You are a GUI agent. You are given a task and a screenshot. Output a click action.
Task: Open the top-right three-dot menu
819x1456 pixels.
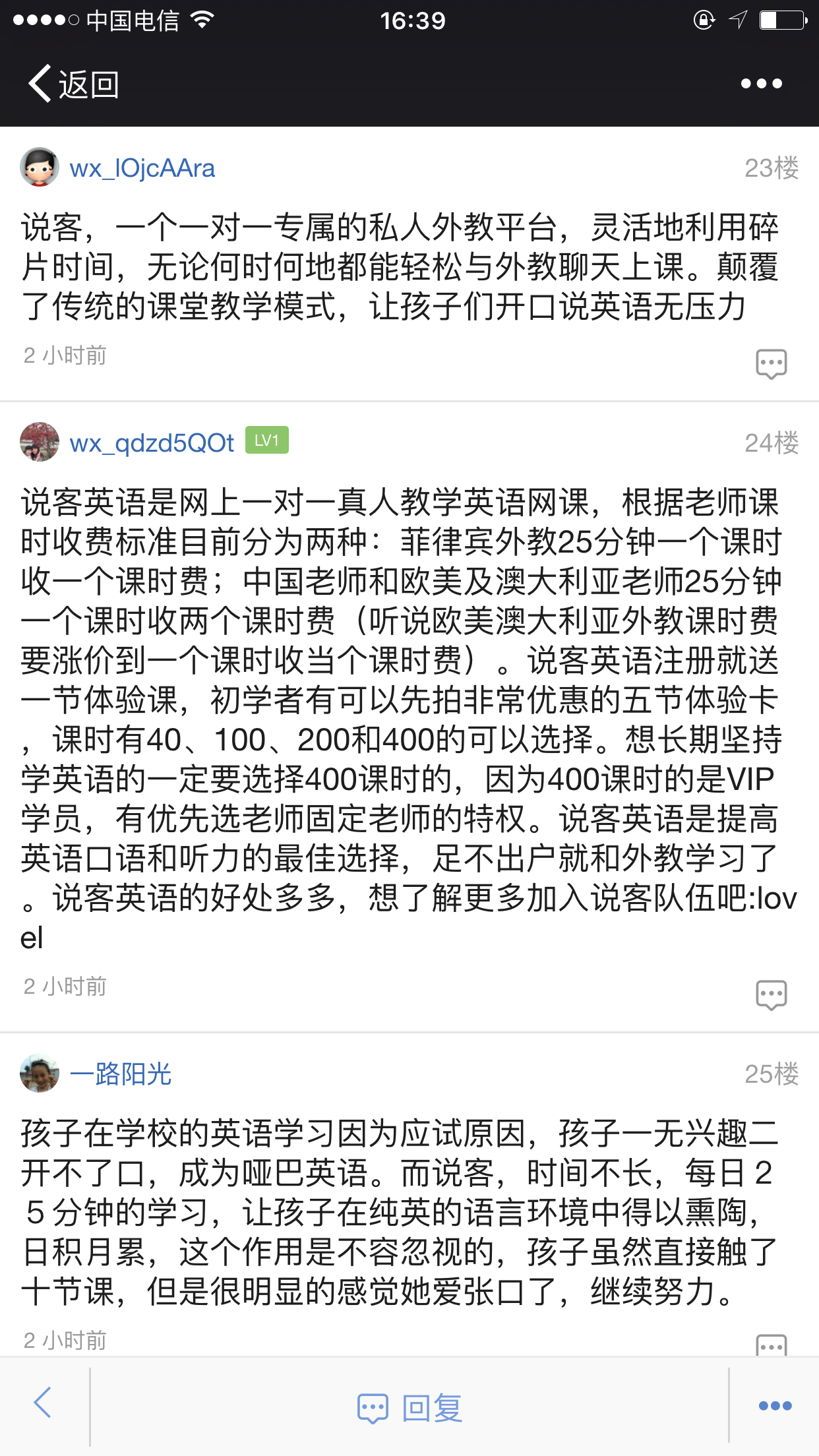click(761, 84)
